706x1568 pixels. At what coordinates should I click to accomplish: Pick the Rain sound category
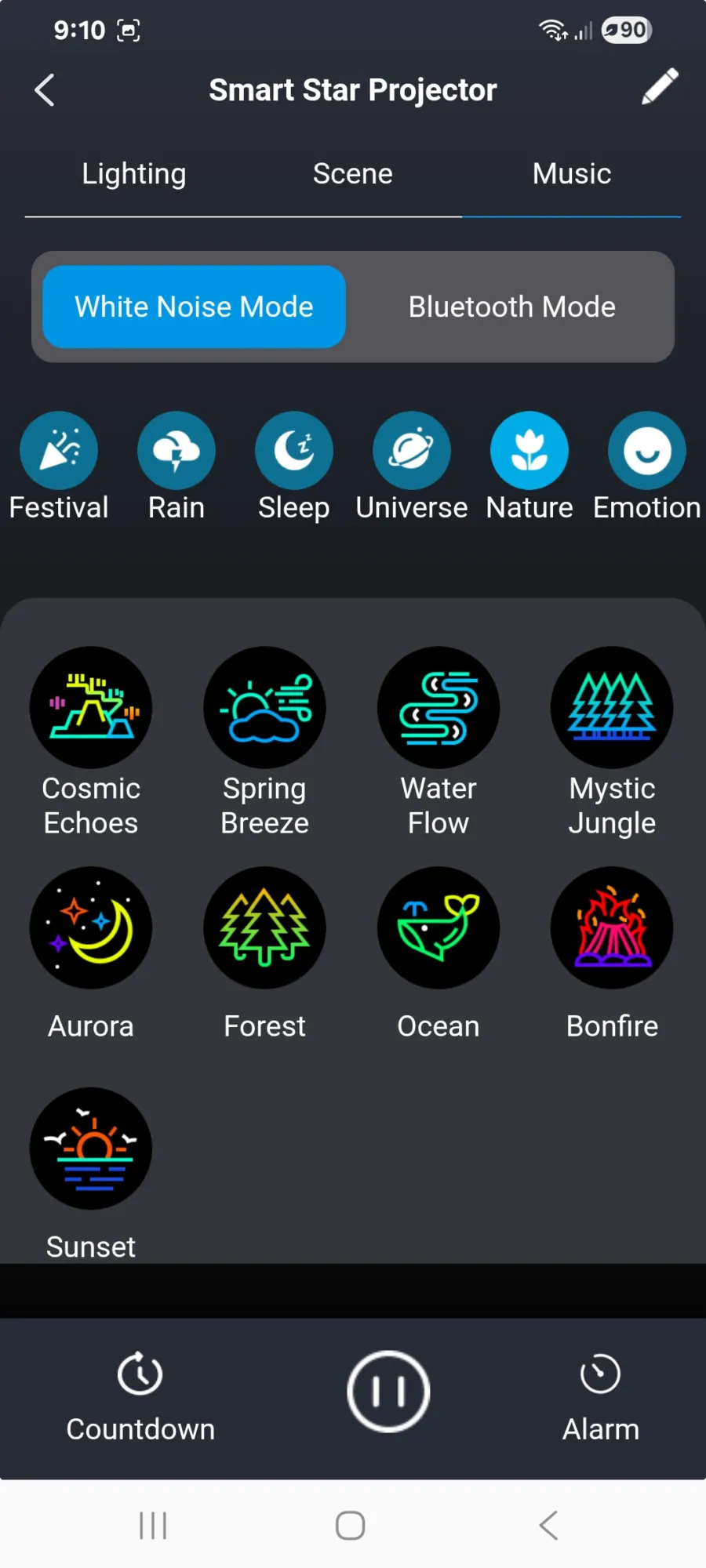pos(176,451)
